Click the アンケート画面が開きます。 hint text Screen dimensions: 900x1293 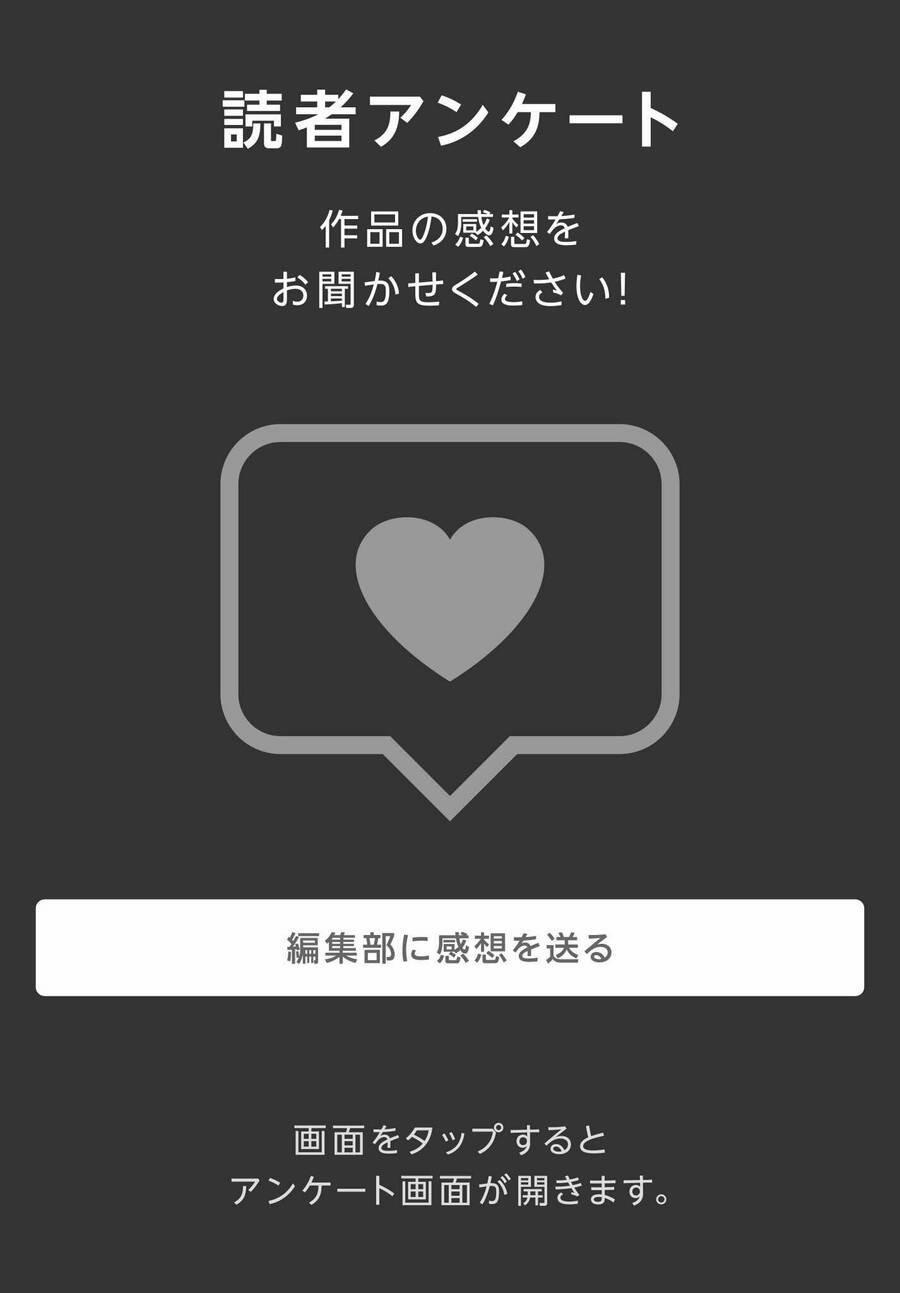click(x=450, y=1191)
